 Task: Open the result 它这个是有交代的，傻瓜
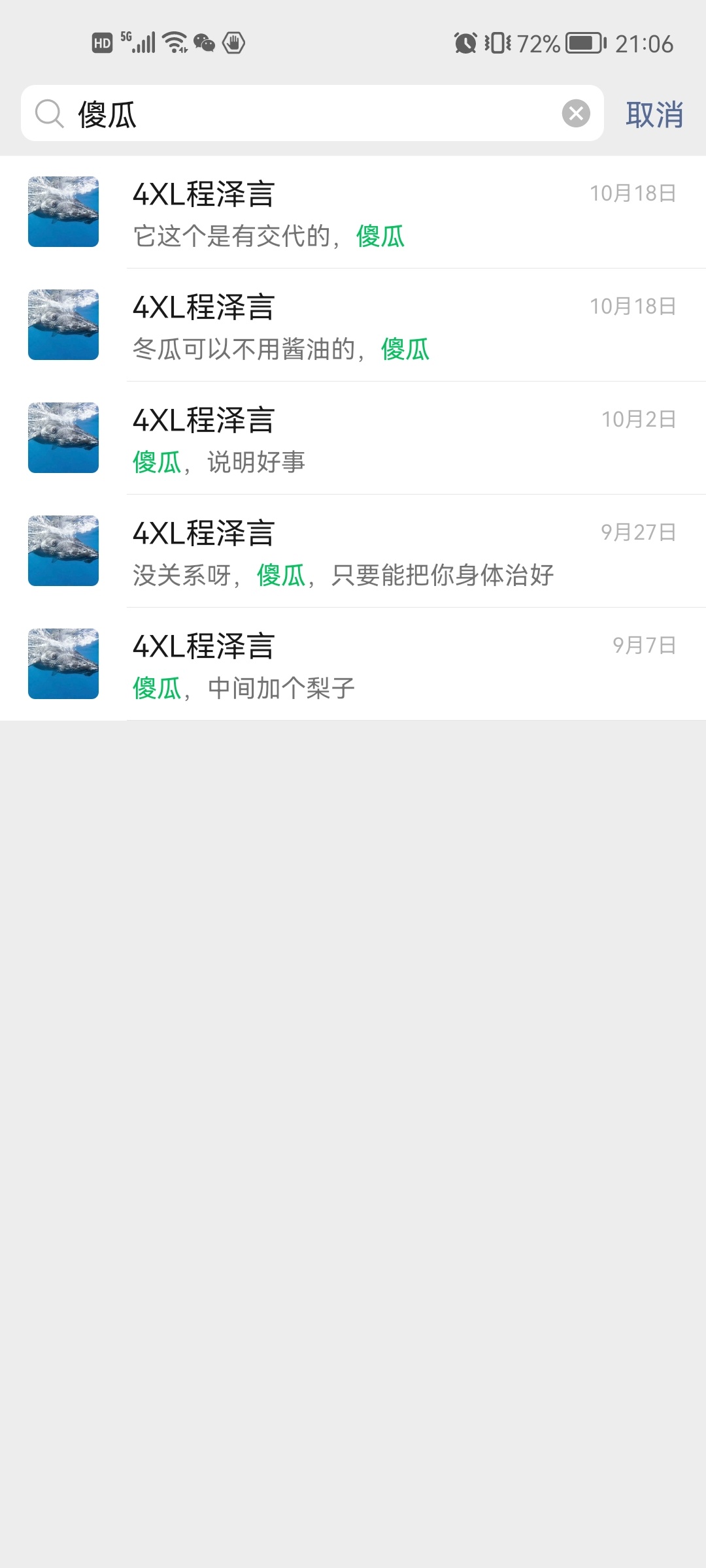point(353,212)
